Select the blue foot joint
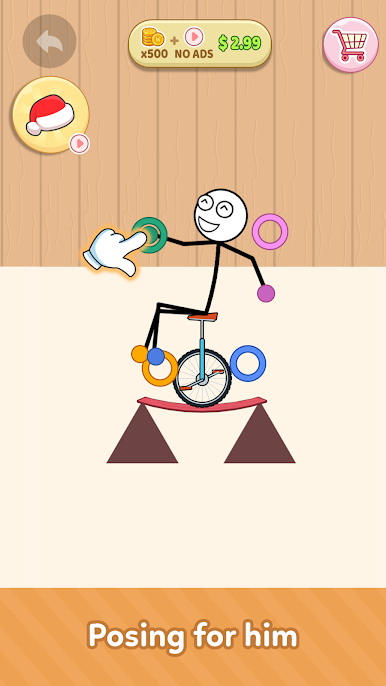 coord(155,356)
